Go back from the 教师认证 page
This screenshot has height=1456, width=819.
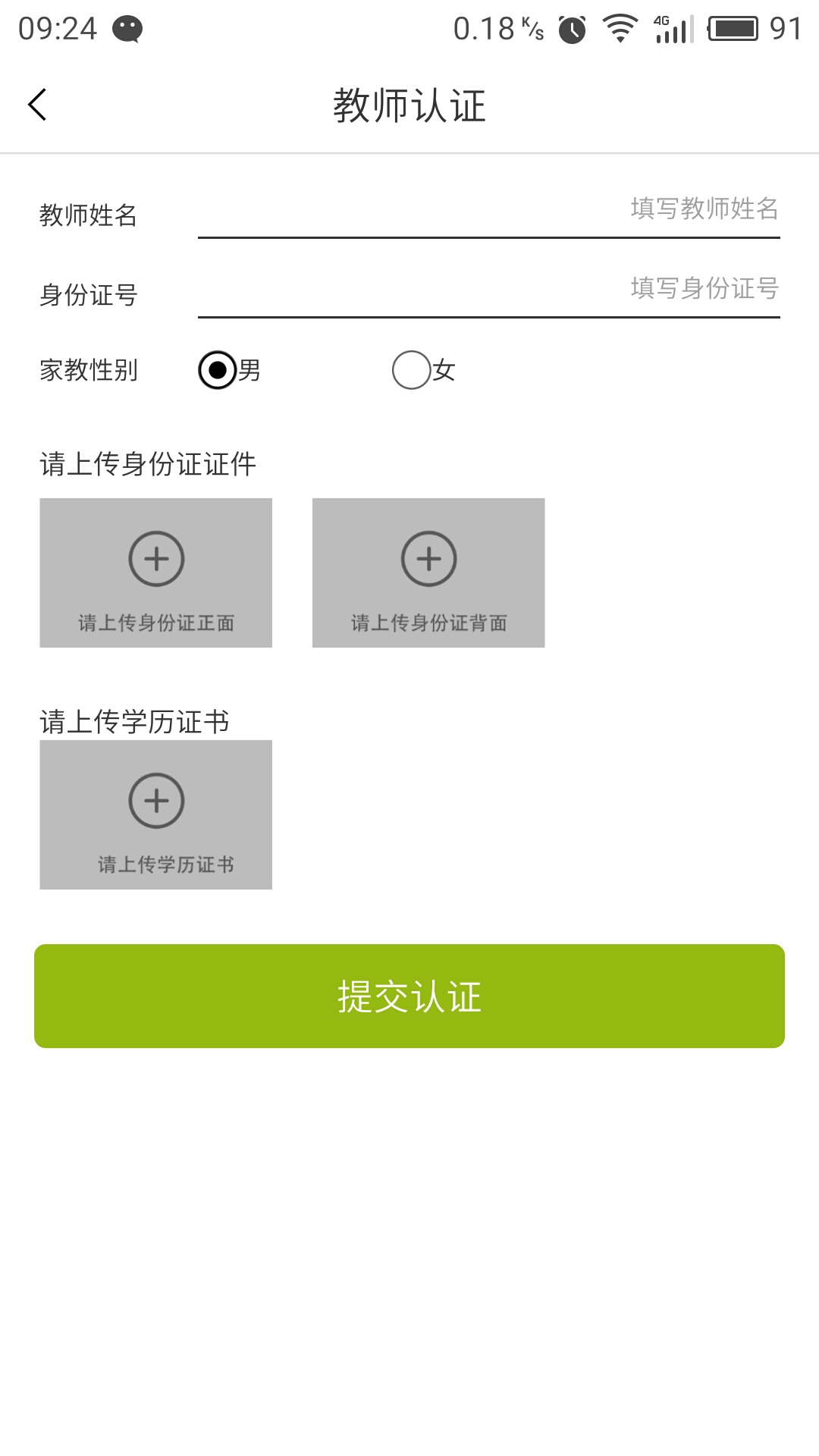click(x=37, y=105)
